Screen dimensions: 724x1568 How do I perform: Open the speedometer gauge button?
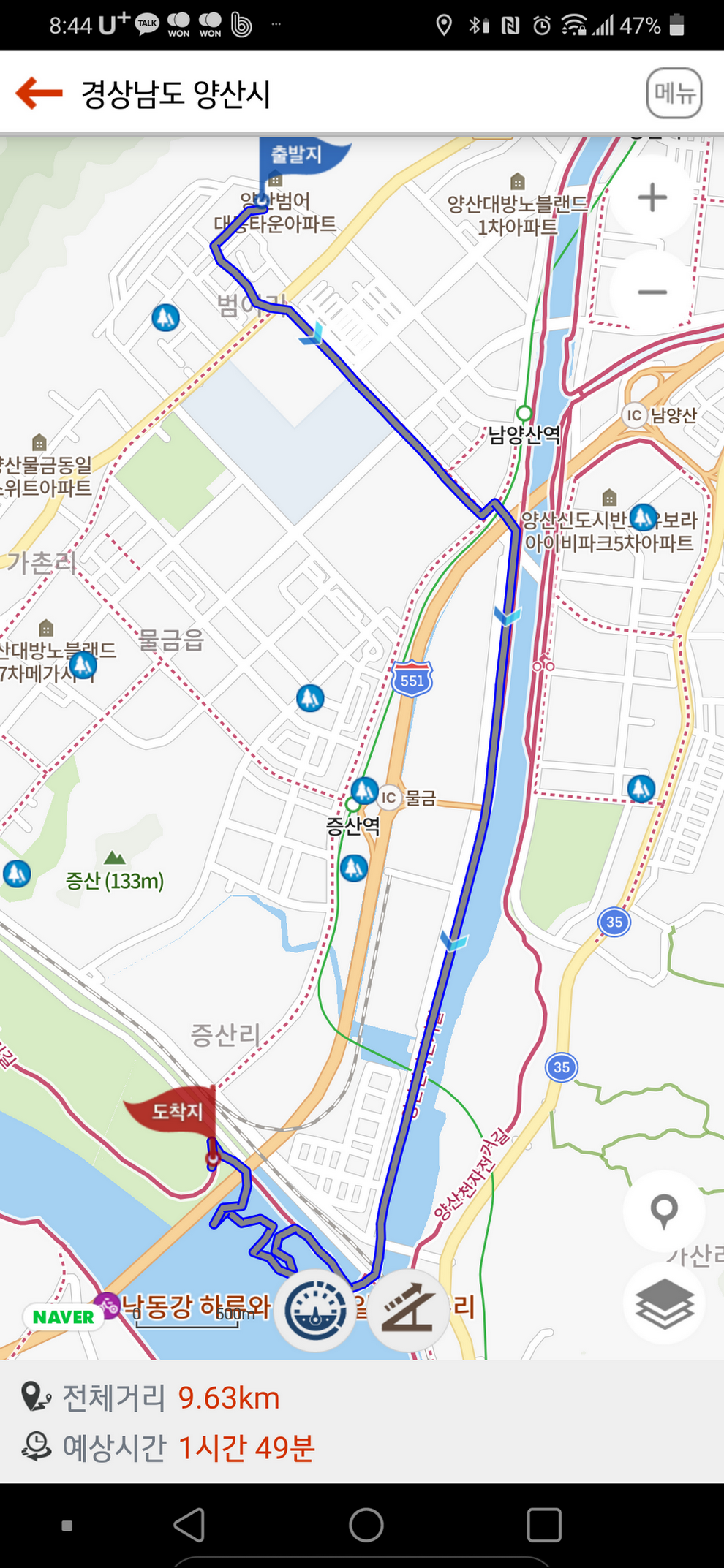coord(315,1310)
